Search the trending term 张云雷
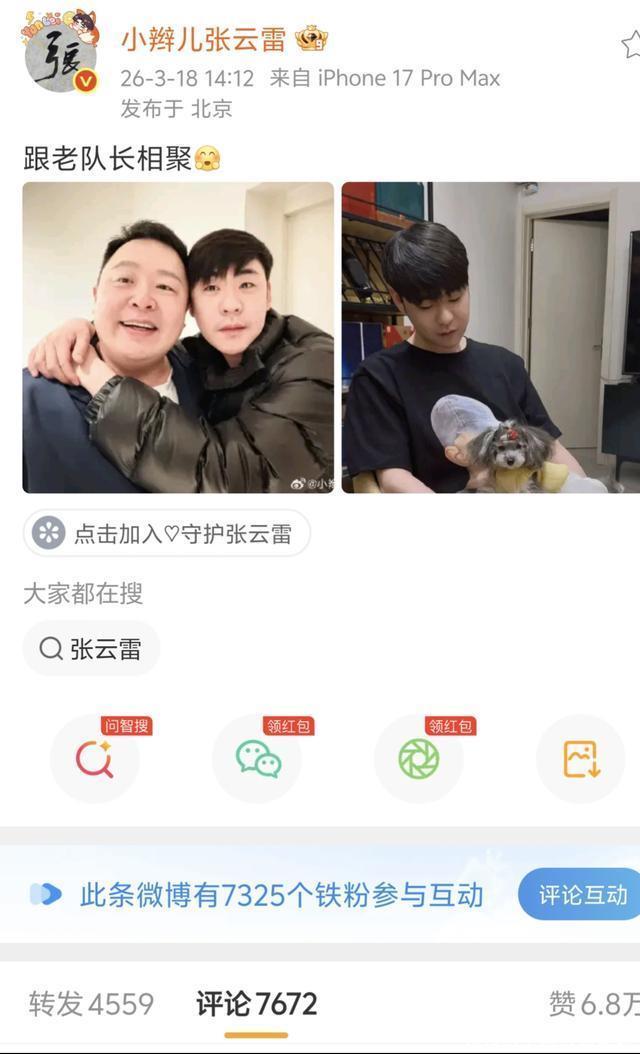This screenshot has width=640, height=1054. [91, 649]
